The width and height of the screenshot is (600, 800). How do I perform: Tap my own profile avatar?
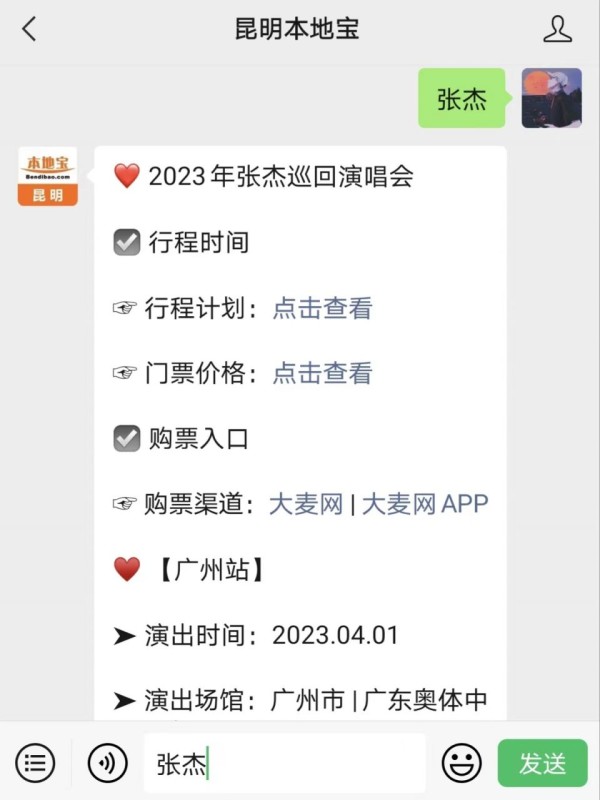click(x=551, y=98)
